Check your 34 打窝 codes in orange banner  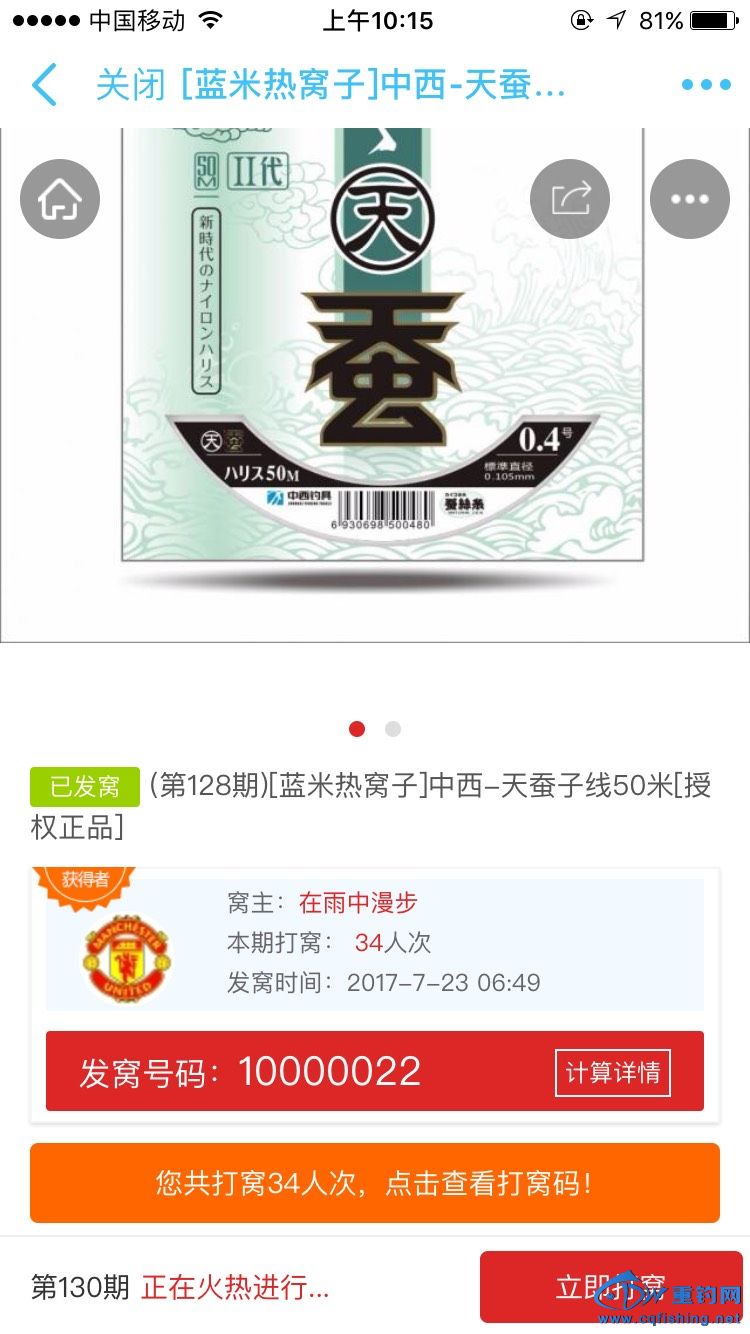(x=375, y=1183)
